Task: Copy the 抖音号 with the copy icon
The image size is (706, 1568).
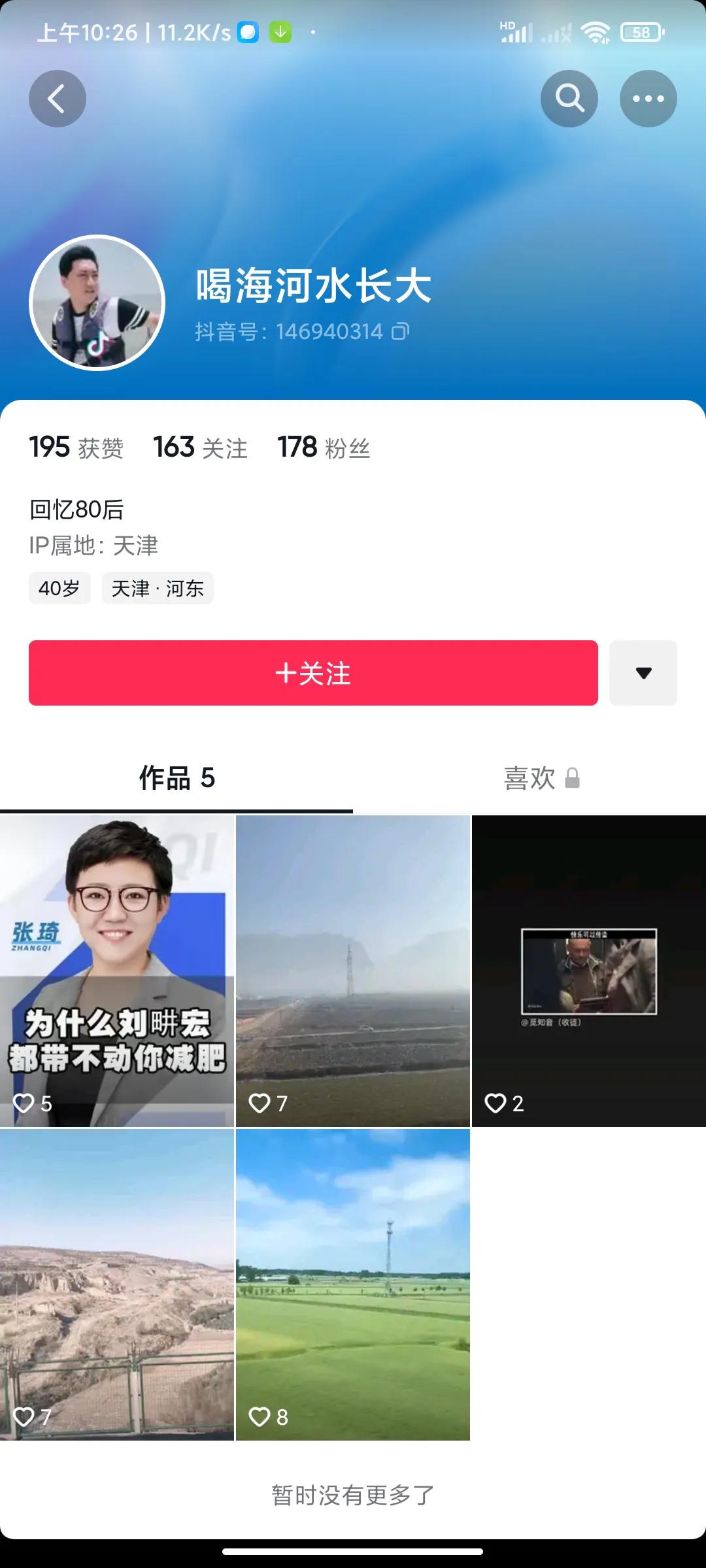Action: [401, 332]
